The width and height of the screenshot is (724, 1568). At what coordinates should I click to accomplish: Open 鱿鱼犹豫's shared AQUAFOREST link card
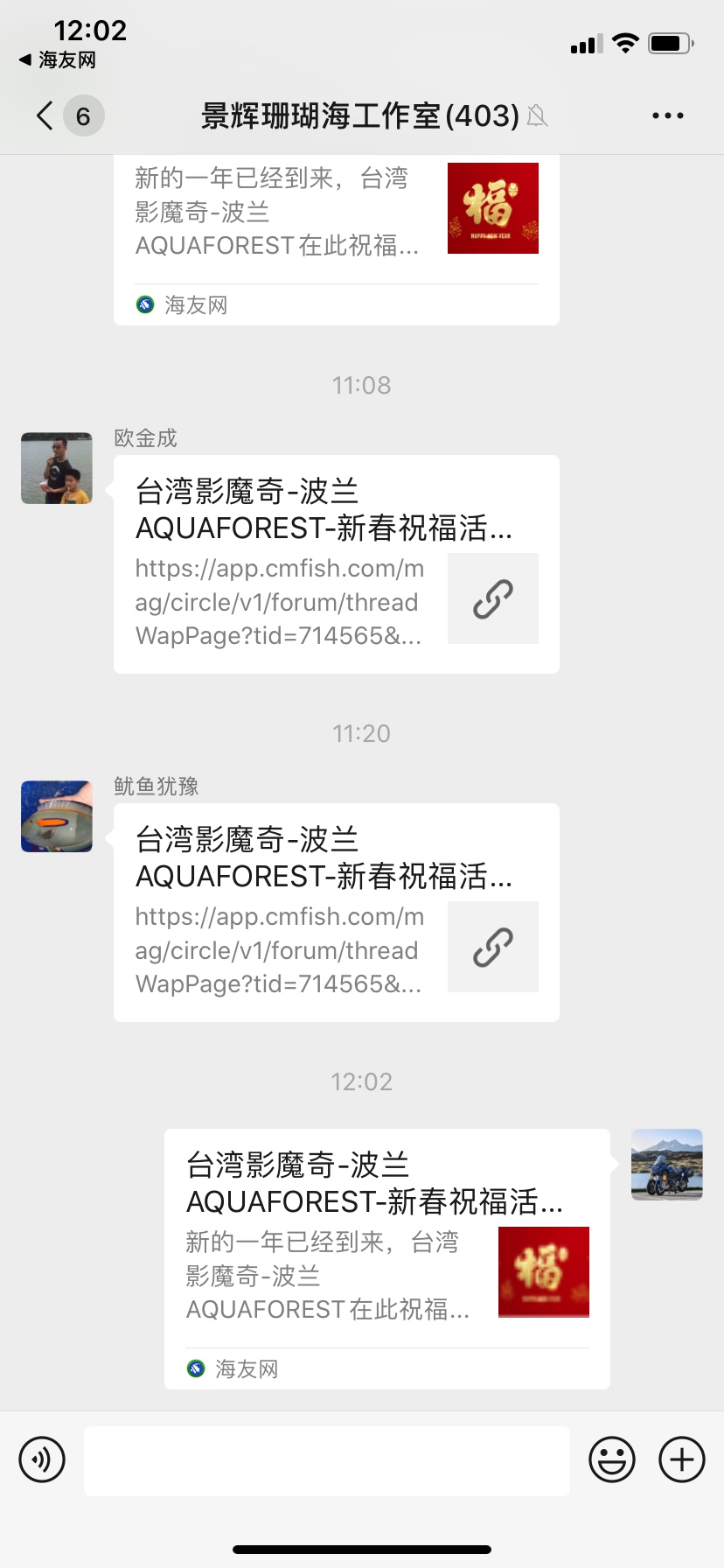(x=336, y=912)
